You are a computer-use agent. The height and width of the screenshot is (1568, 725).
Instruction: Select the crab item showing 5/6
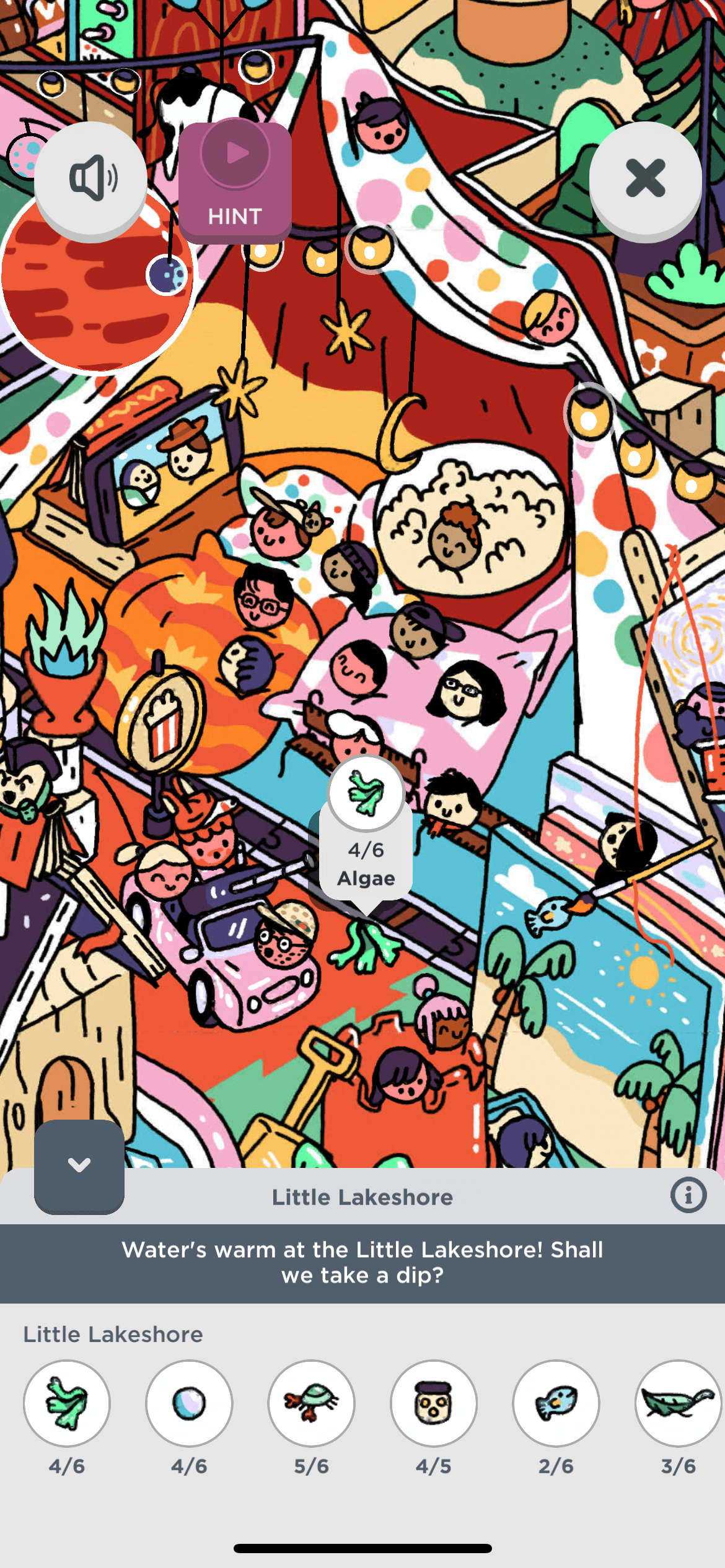311,1403
